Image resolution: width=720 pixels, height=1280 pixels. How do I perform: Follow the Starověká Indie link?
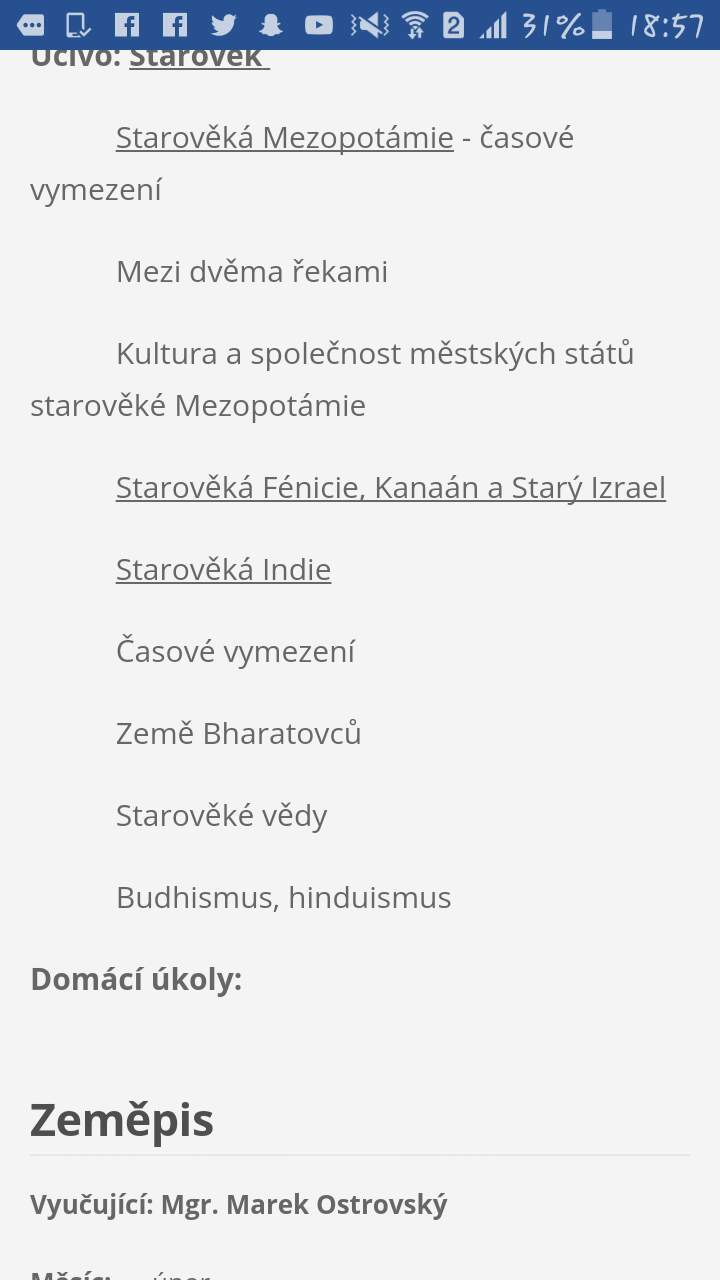tap(223, 569)
